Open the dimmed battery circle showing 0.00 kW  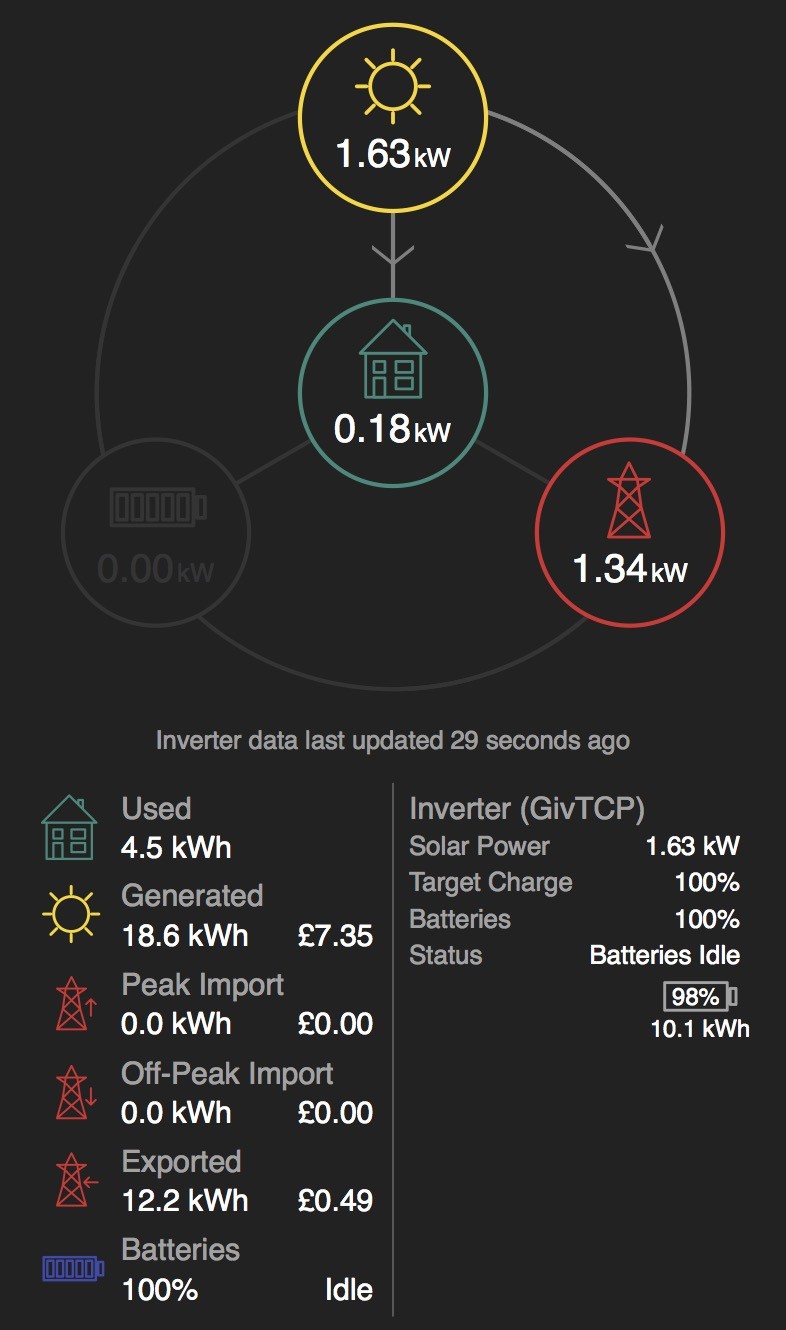[x=156, y=532]
